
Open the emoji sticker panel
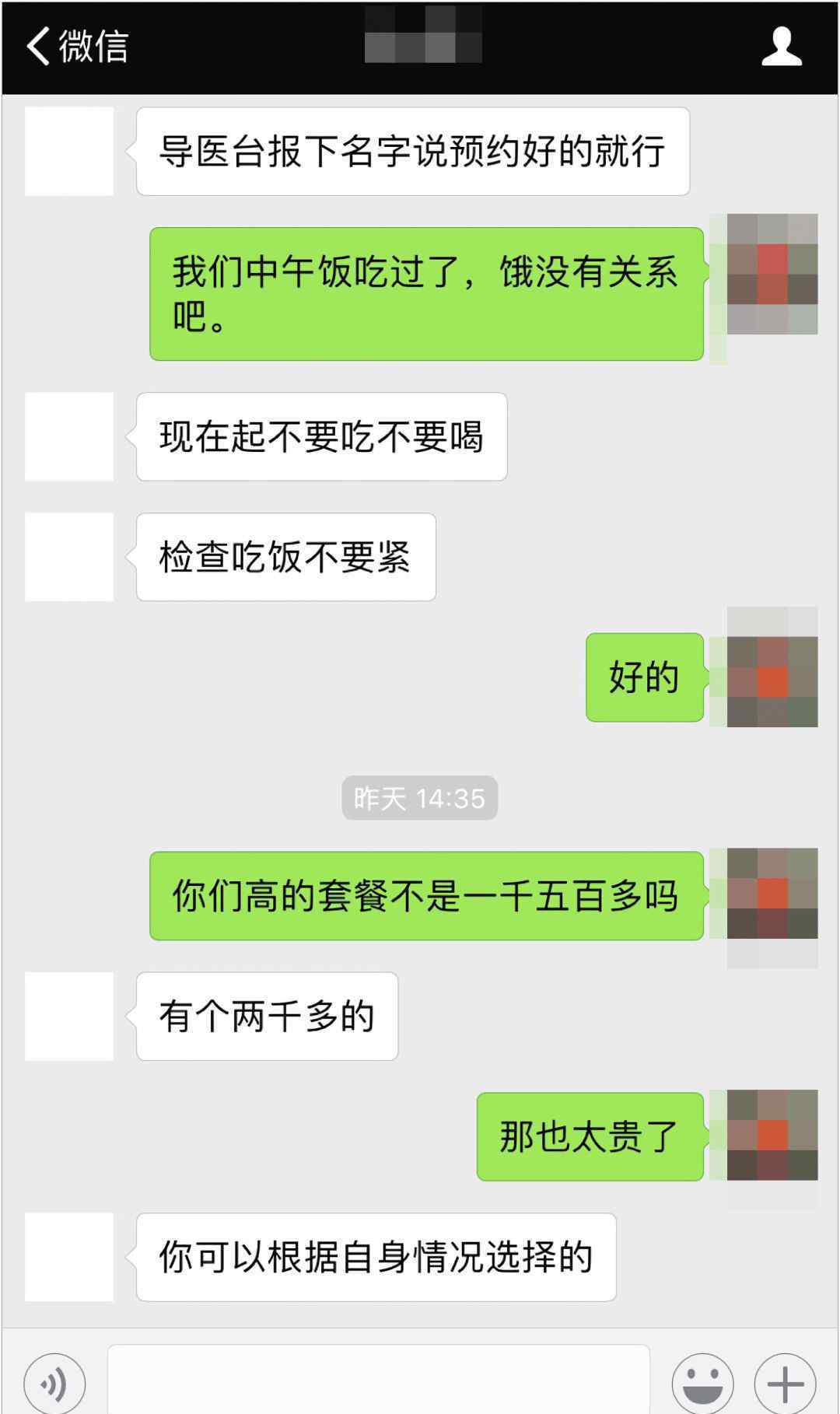click(x=702, y=1384)
